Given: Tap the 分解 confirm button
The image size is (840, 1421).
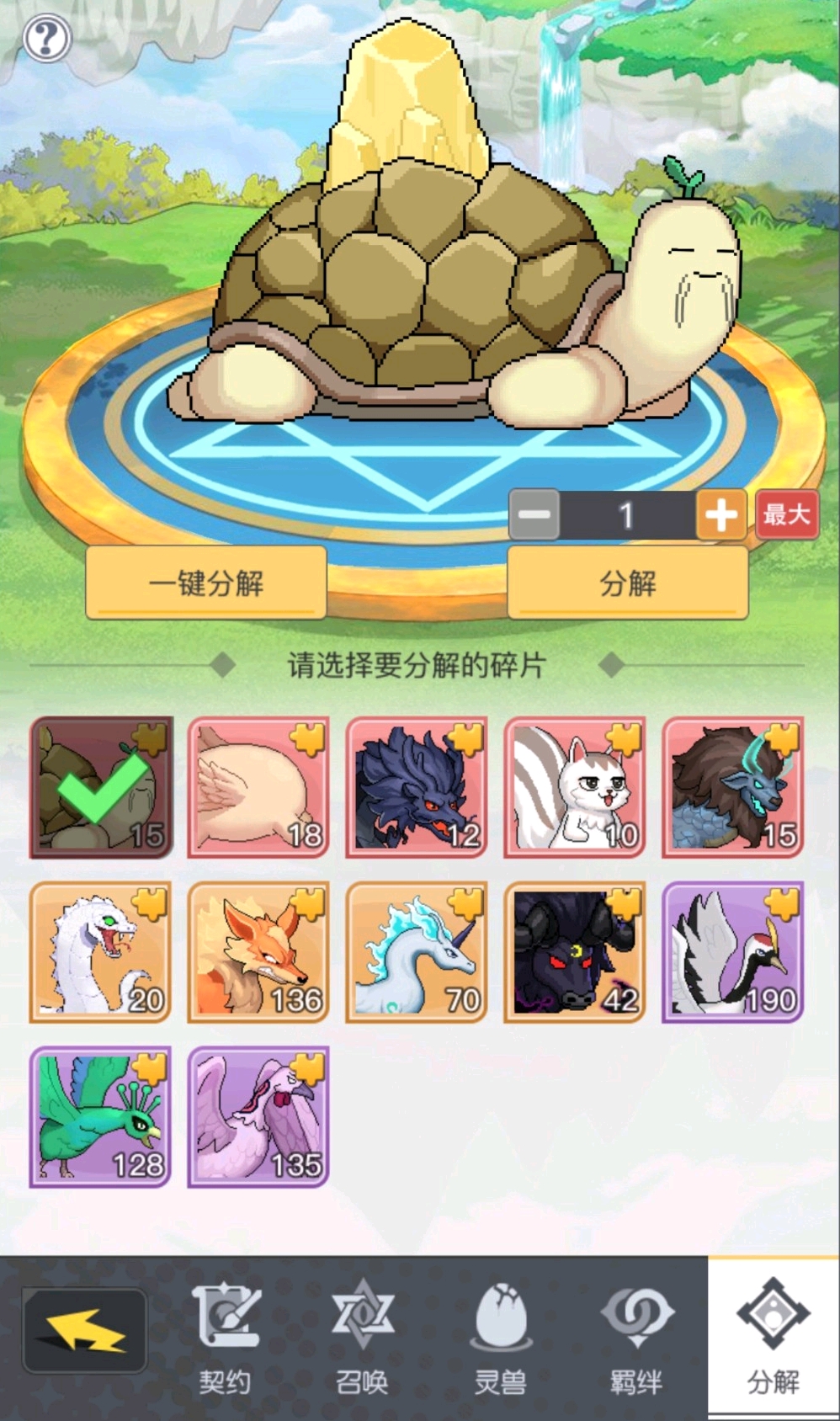Looking at the screenshot, I should tap(627, 583).
